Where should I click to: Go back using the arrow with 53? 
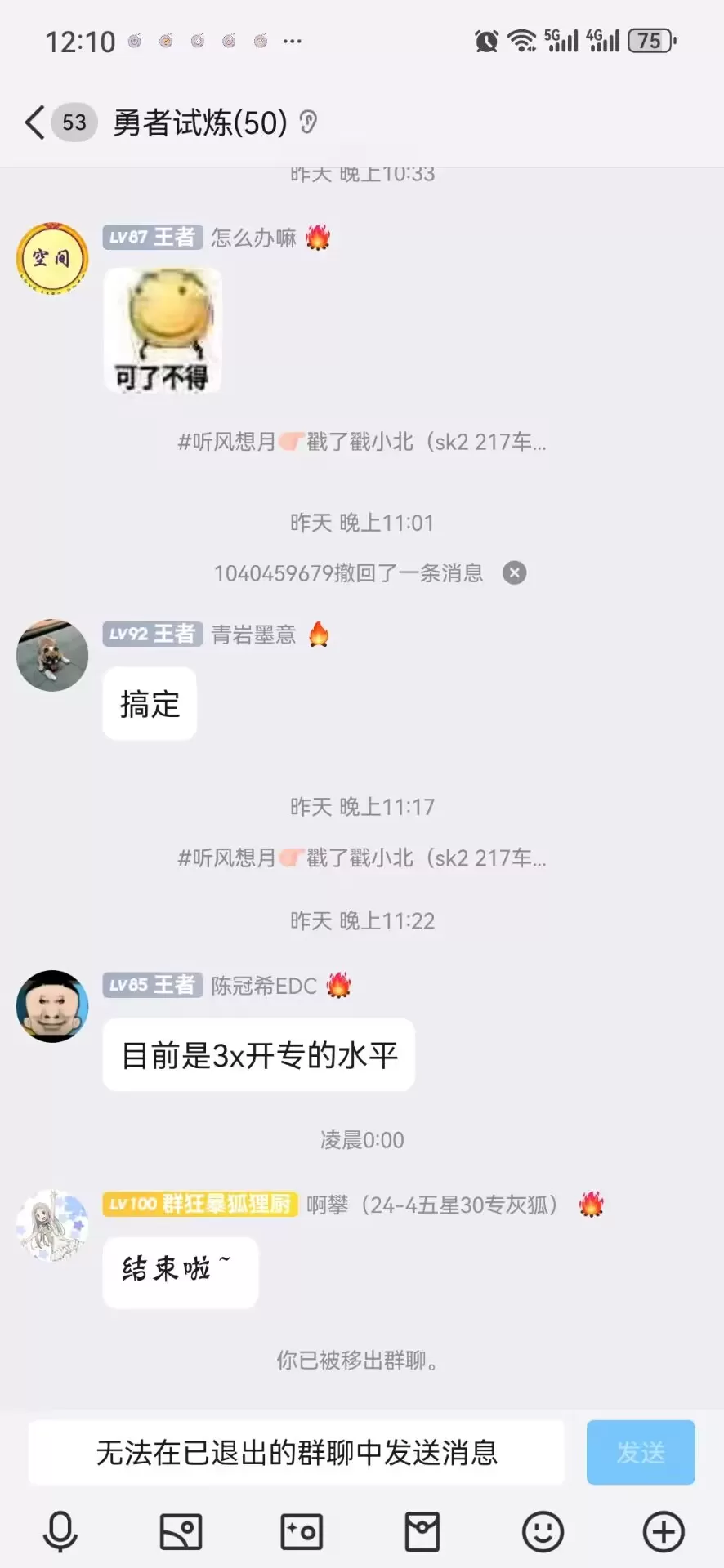coord(59,122)
